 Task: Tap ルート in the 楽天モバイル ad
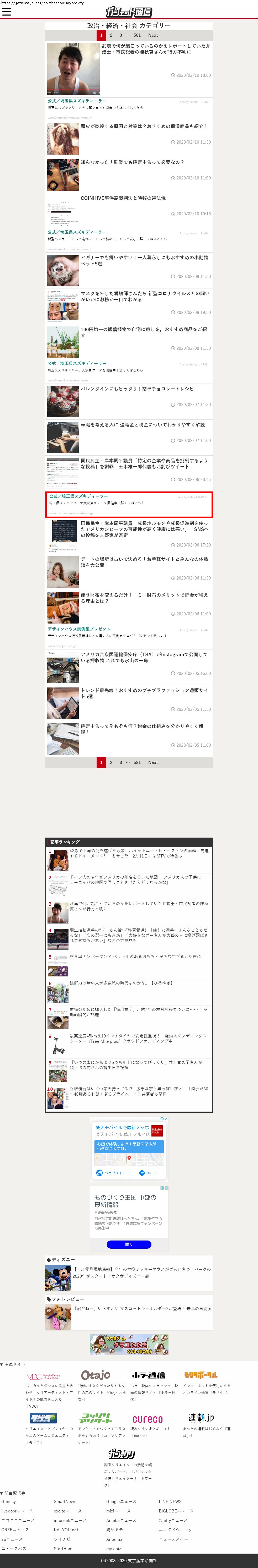[148, 1173]
